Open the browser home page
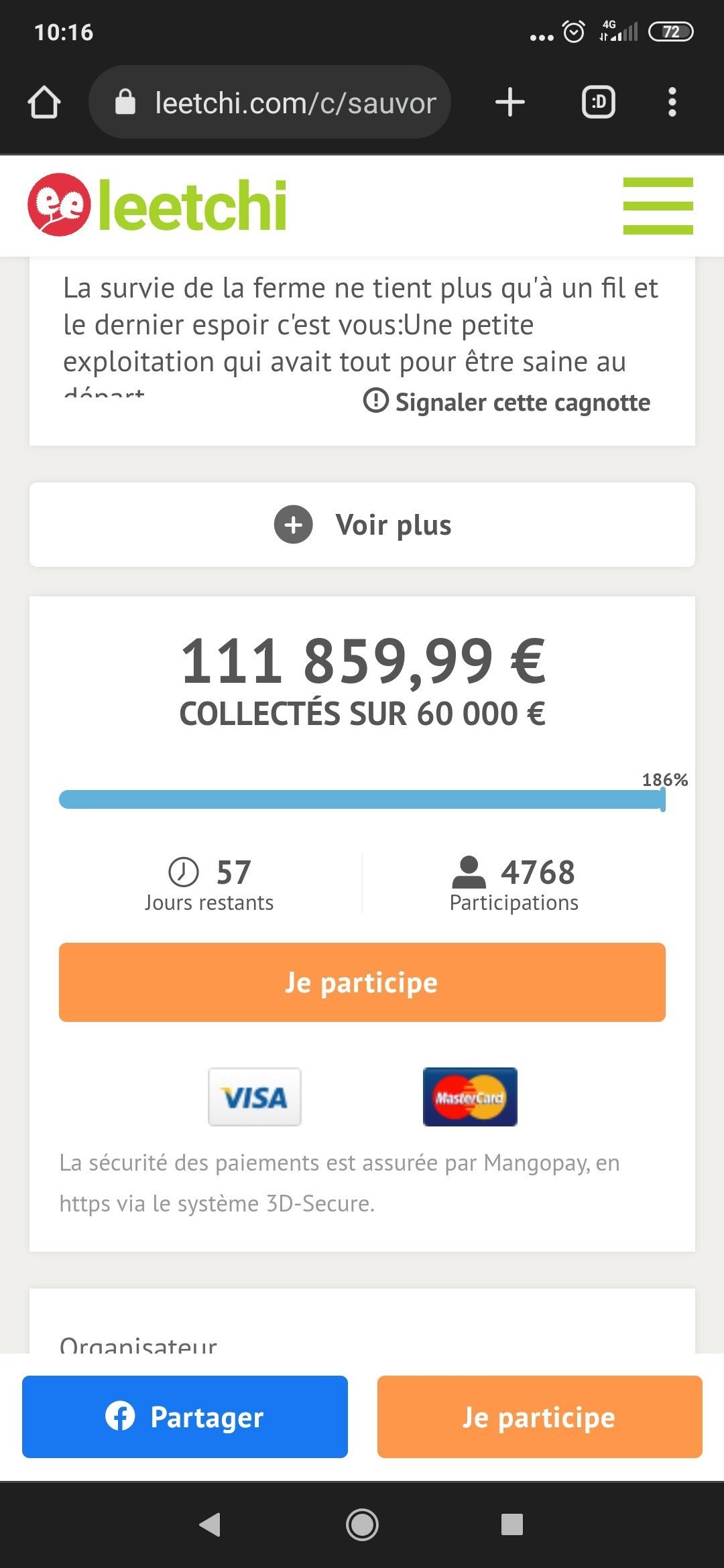 tap(44, 103)
